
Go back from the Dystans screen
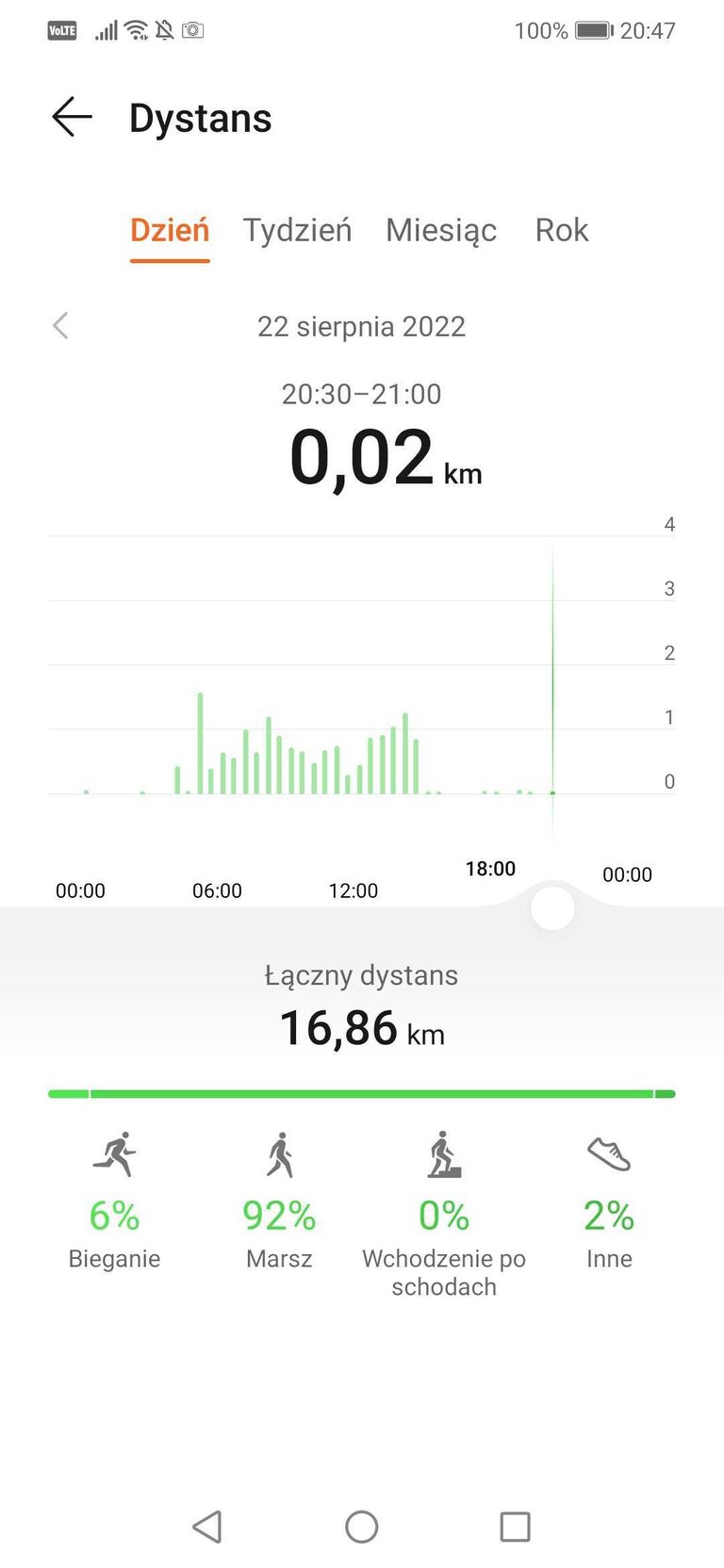[72, 118]
